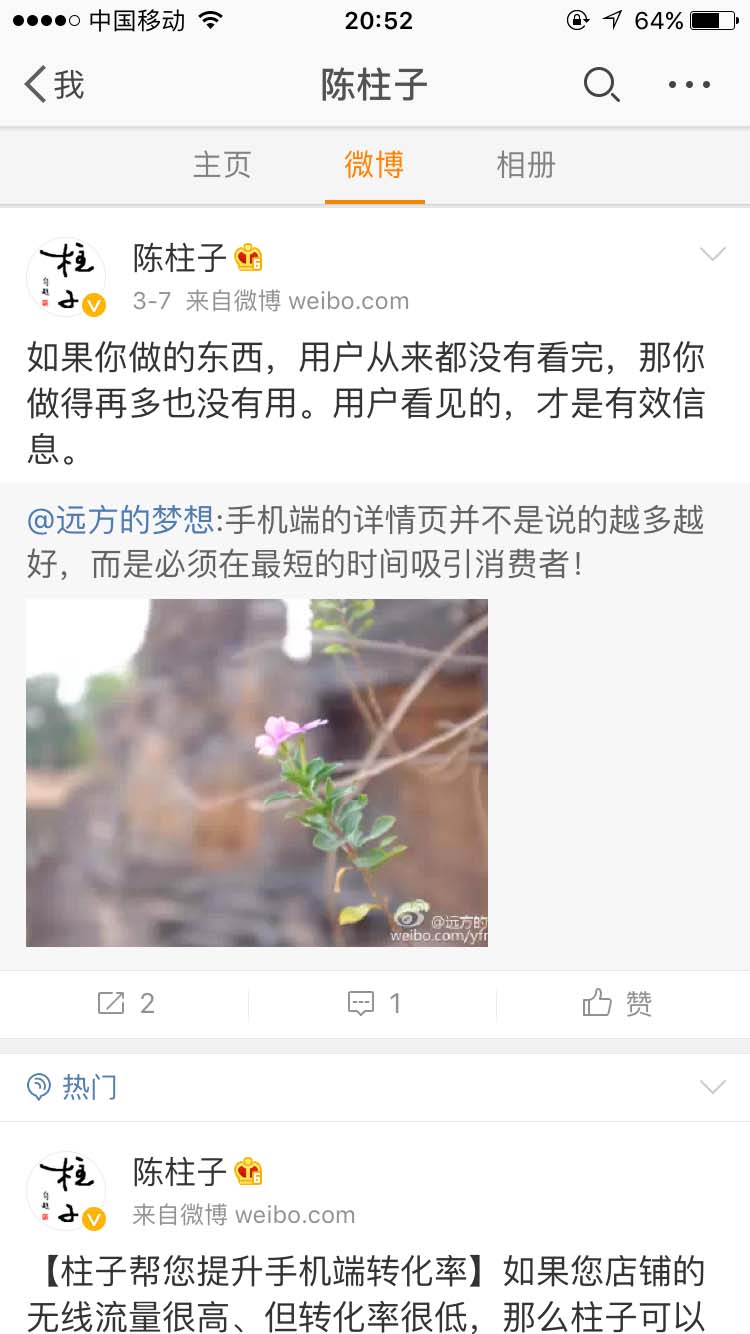
Task: Switch to the 主页 tab
Action: [x=222, y=165]
